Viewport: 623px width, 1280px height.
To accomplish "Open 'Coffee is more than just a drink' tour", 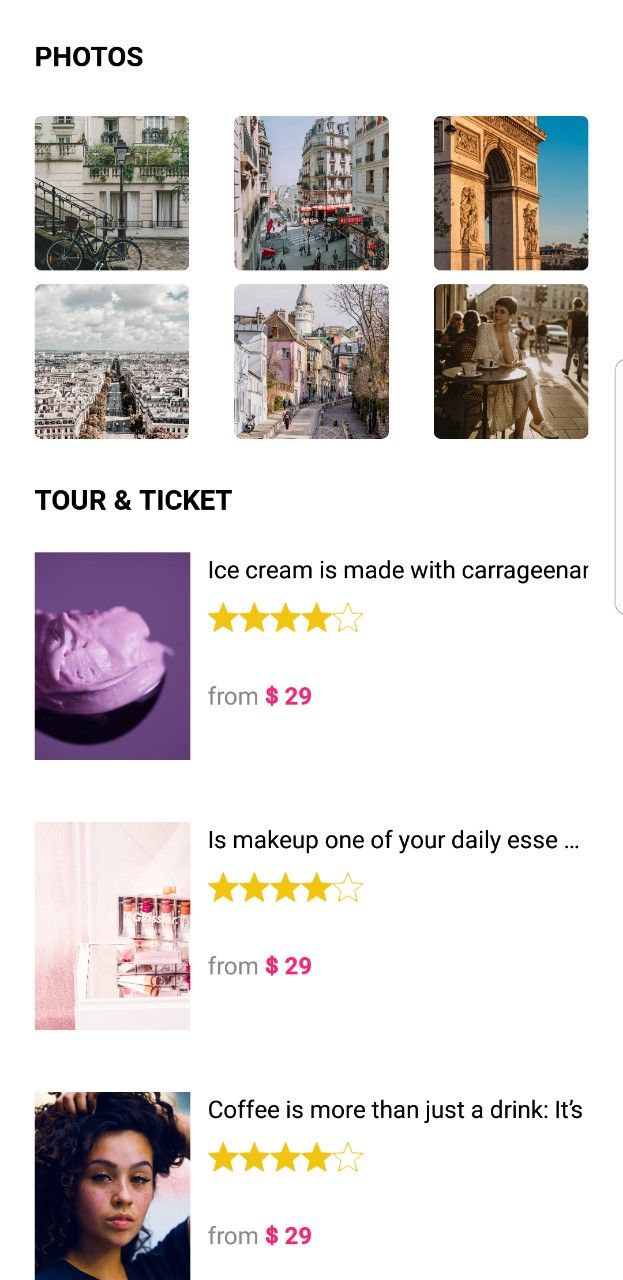I will (x=395, y=1110).
